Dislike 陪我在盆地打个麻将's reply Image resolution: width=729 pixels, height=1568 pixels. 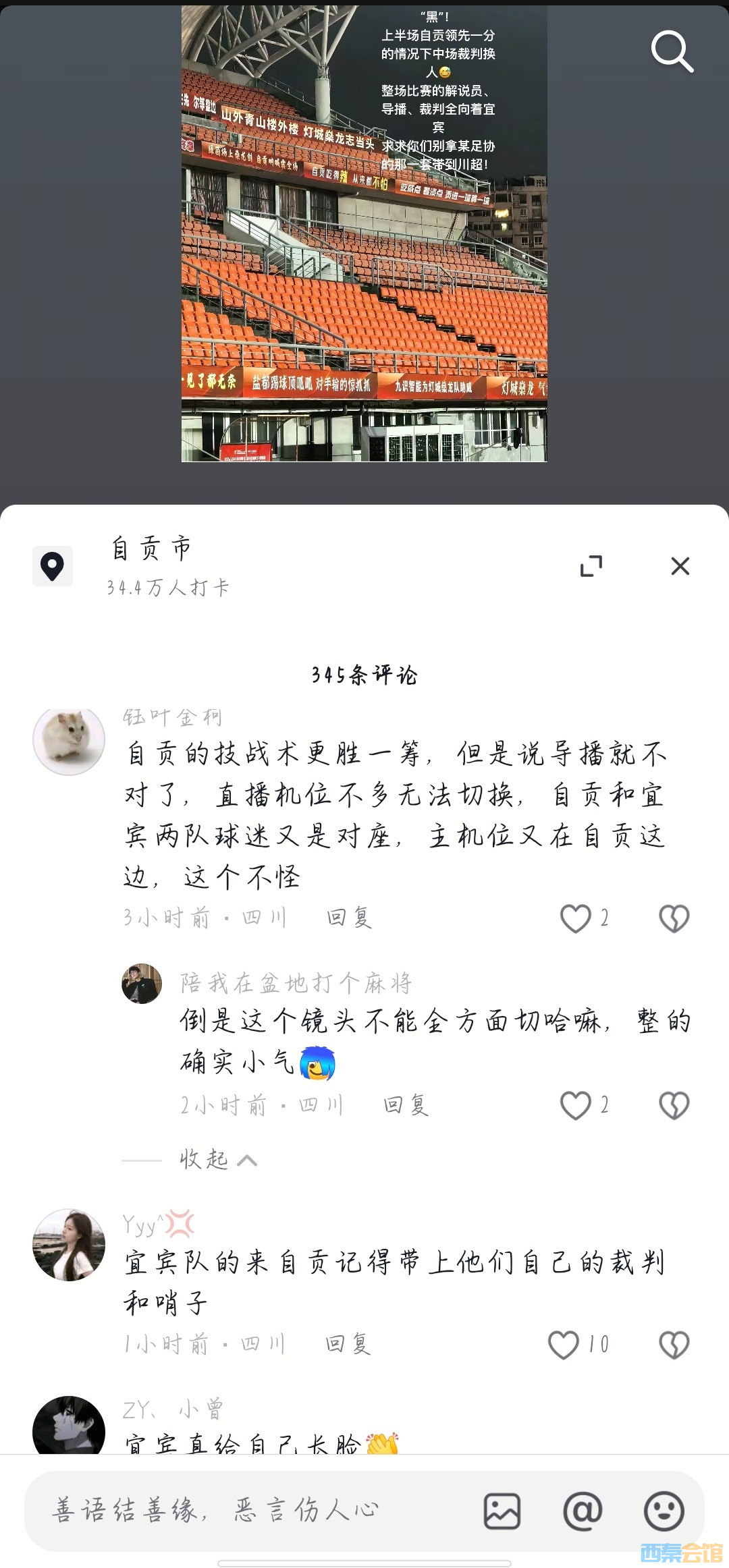click(674, 1105)
